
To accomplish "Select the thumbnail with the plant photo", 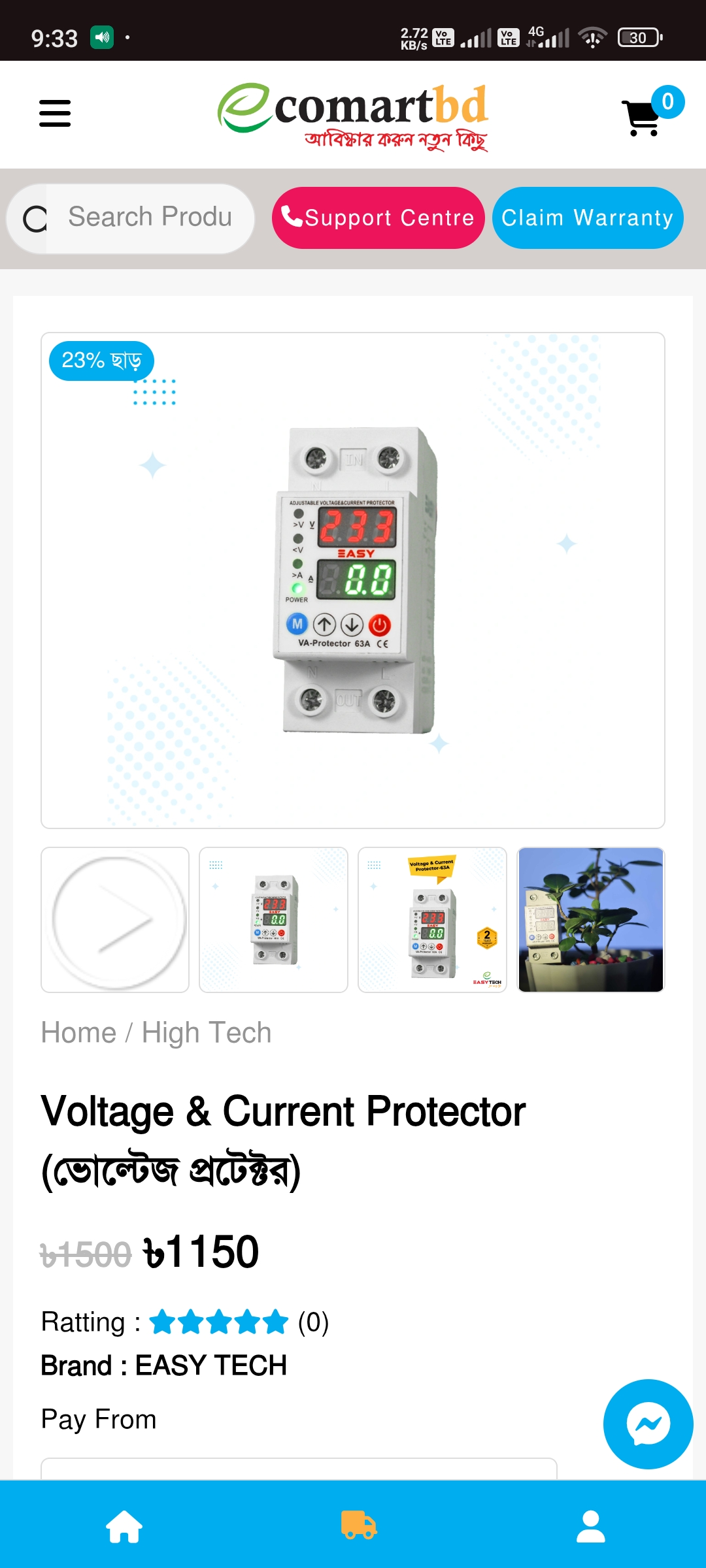I will [591, 919].
